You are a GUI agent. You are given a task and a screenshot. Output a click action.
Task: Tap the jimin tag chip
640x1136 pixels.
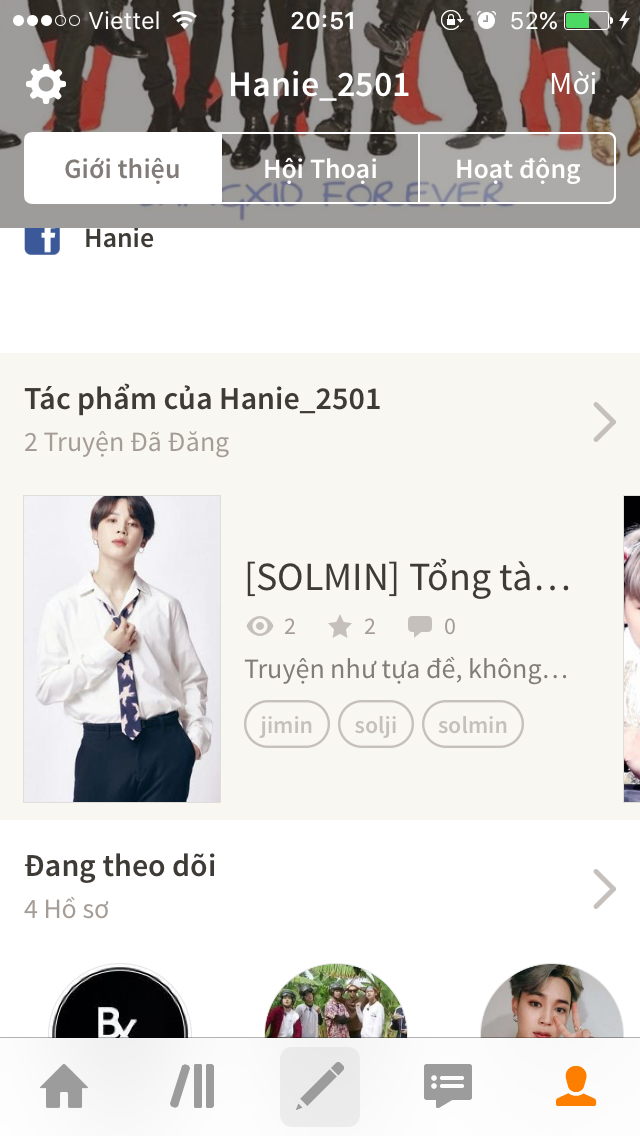coord(286,724)
